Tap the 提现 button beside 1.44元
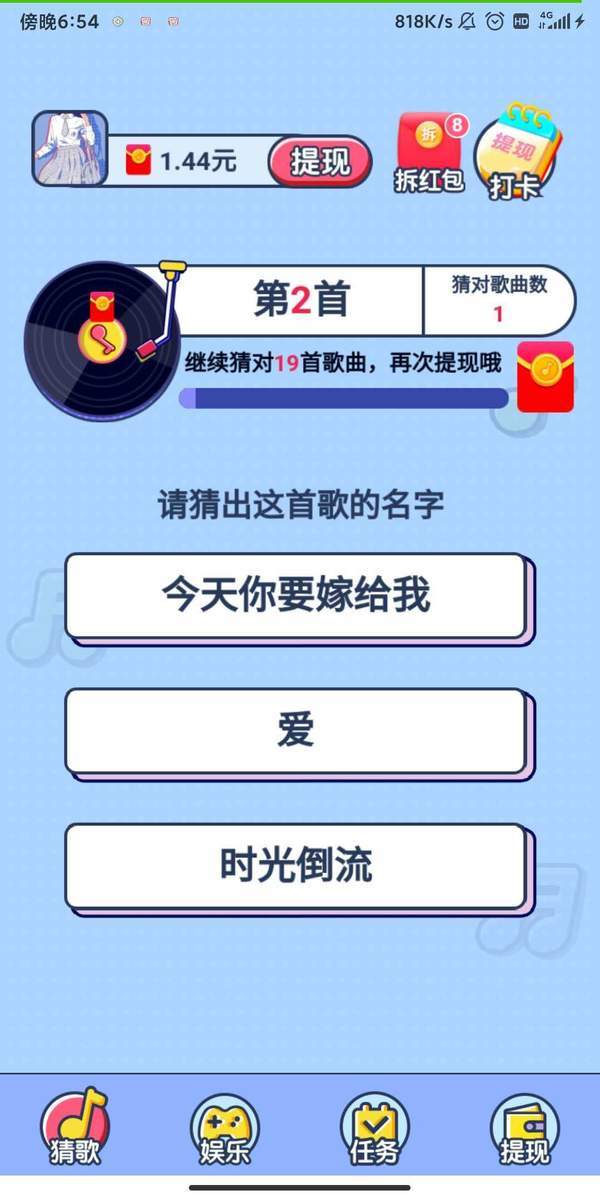The width and height of the screenshot is (600, 1200). coord(320,162)
